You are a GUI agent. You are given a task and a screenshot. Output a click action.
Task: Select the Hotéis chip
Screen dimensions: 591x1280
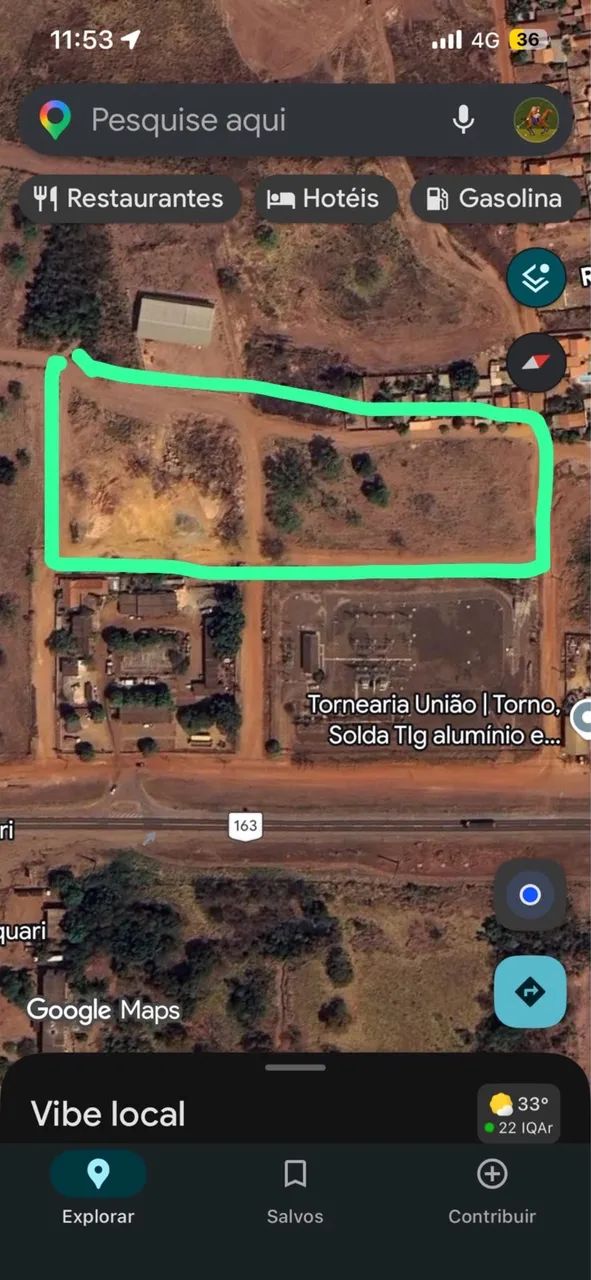[324, 198]
